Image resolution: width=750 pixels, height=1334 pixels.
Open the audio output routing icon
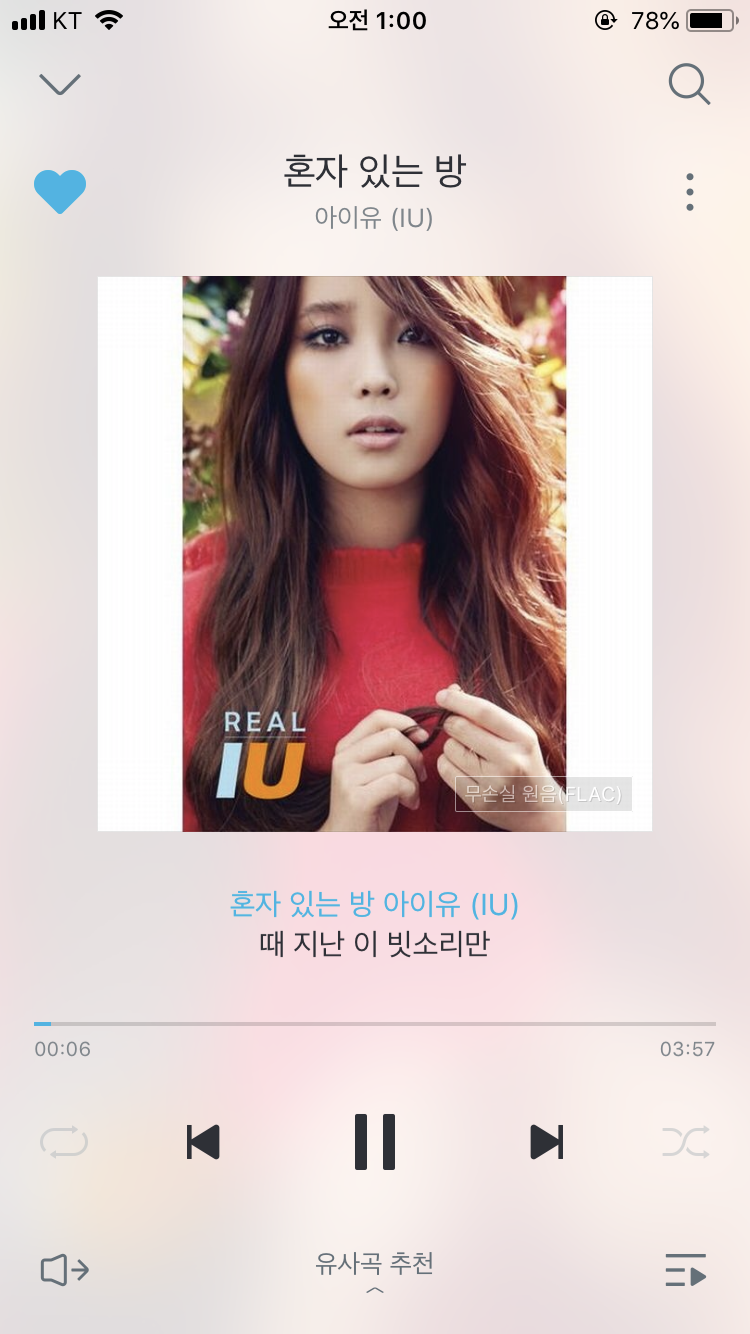tap(64, 1270)
